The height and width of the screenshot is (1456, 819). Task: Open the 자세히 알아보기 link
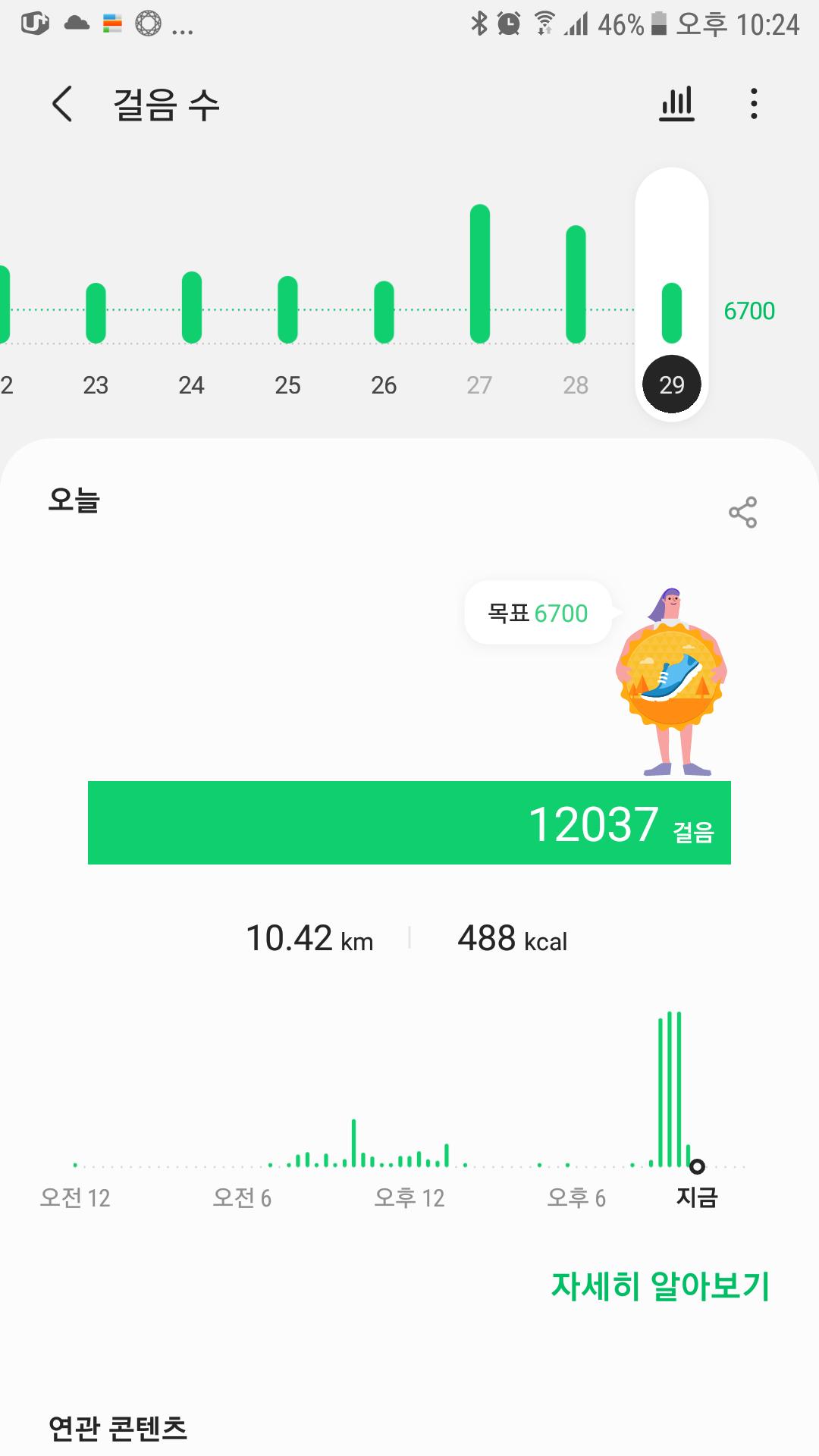[660, 1286]
